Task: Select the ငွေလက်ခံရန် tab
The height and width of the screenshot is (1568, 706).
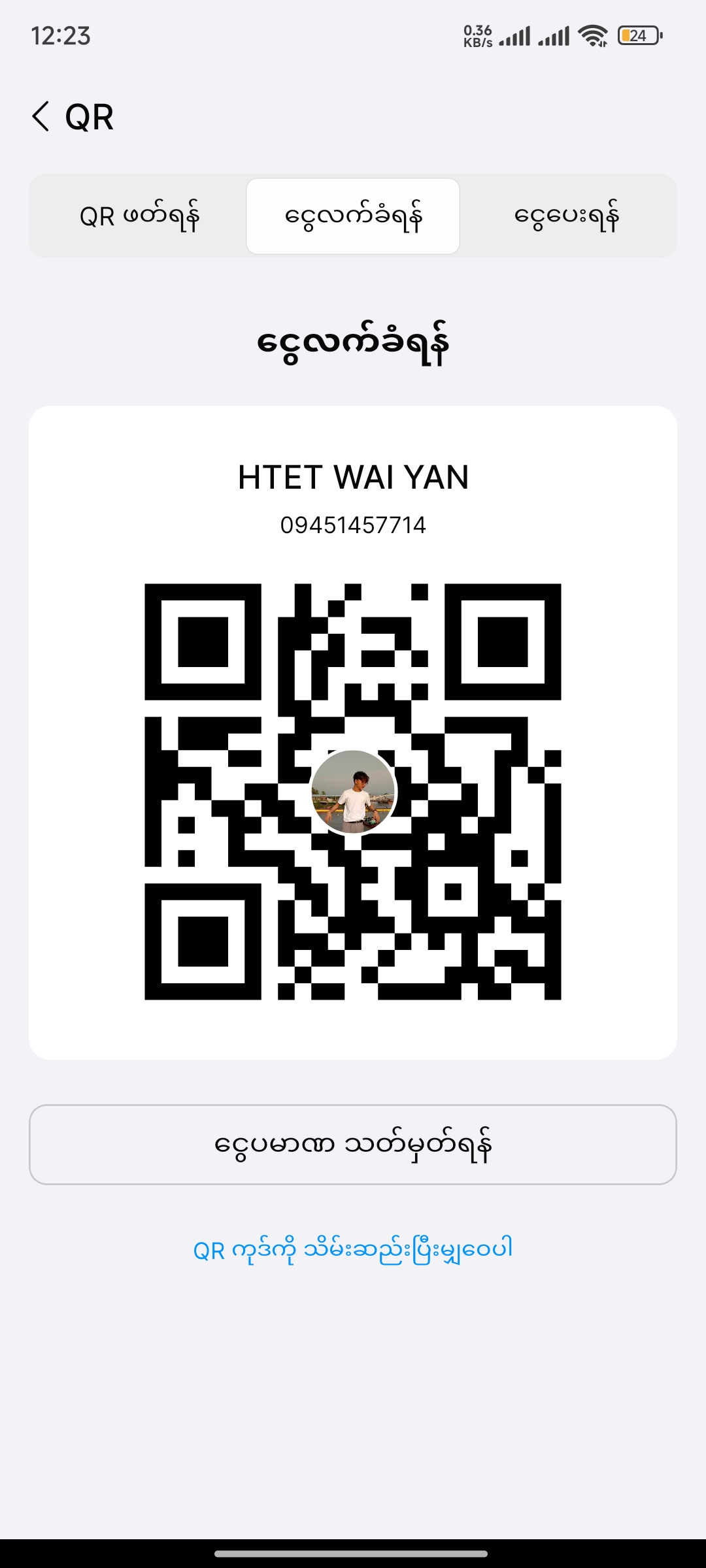Action: tap(353, 216)
